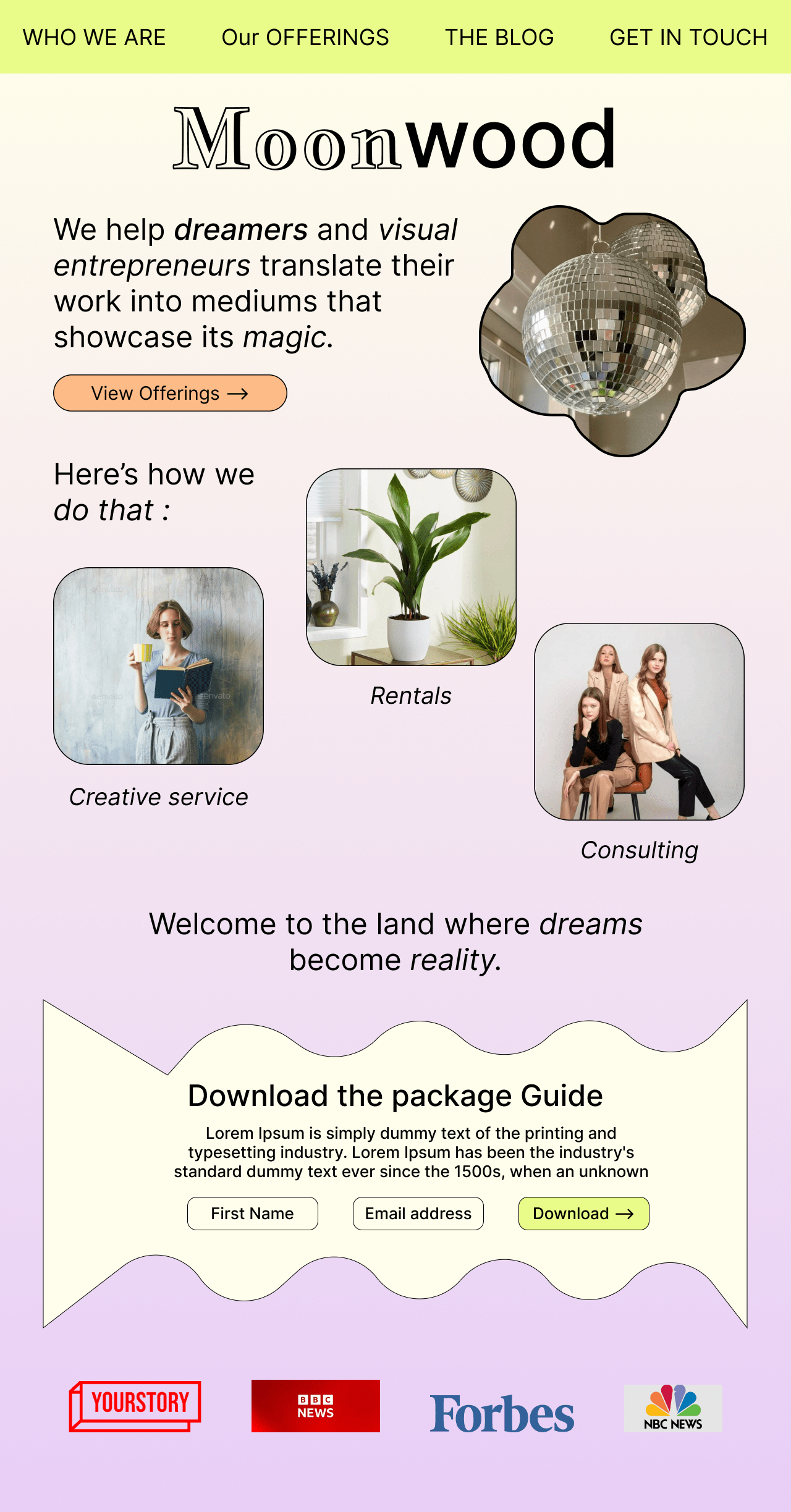Open the Consulting card
This screenshot has height=1512, width=791.
click(639, 722)
